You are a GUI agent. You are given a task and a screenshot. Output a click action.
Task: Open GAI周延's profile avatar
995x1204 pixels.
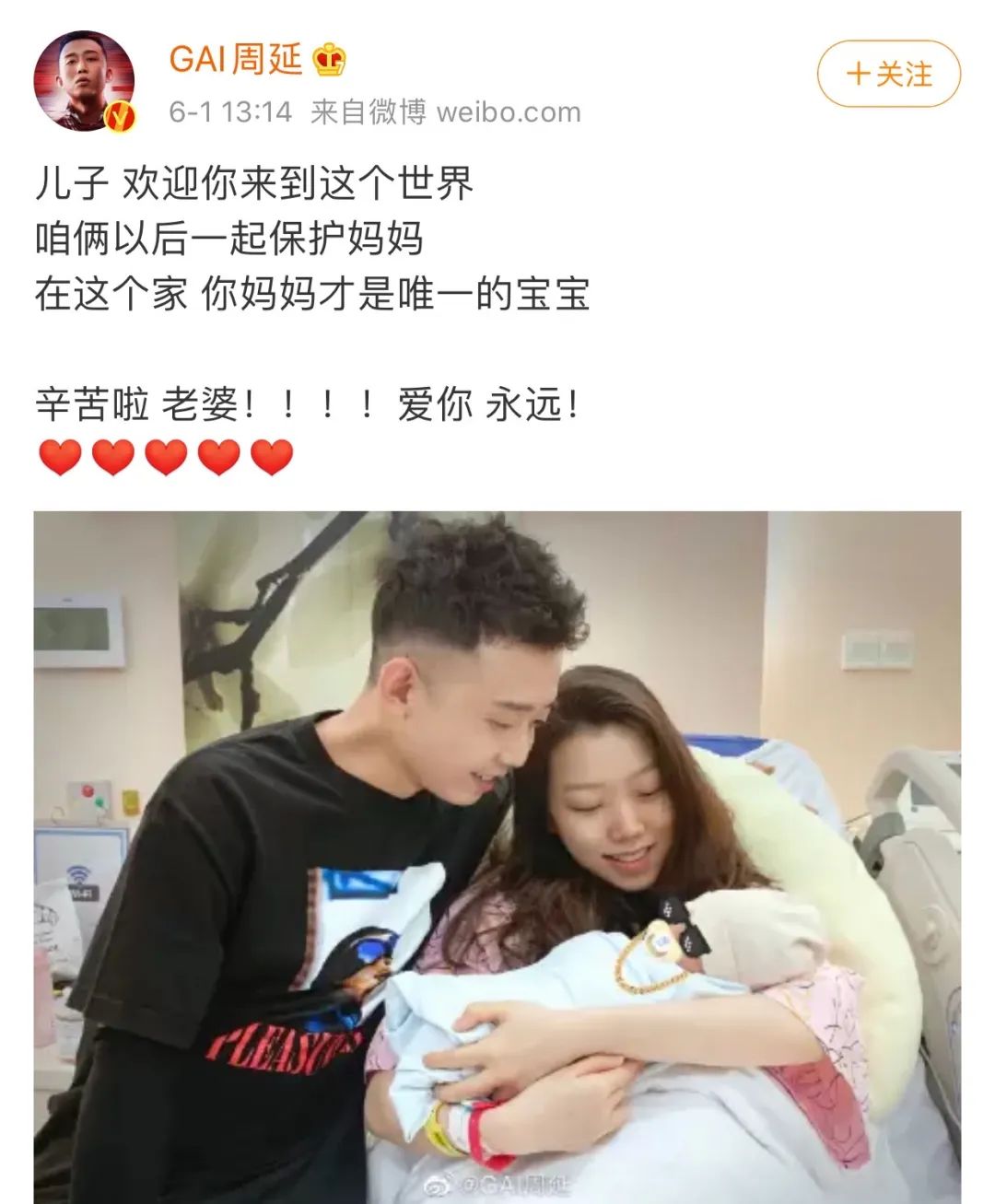click(84, 80)
